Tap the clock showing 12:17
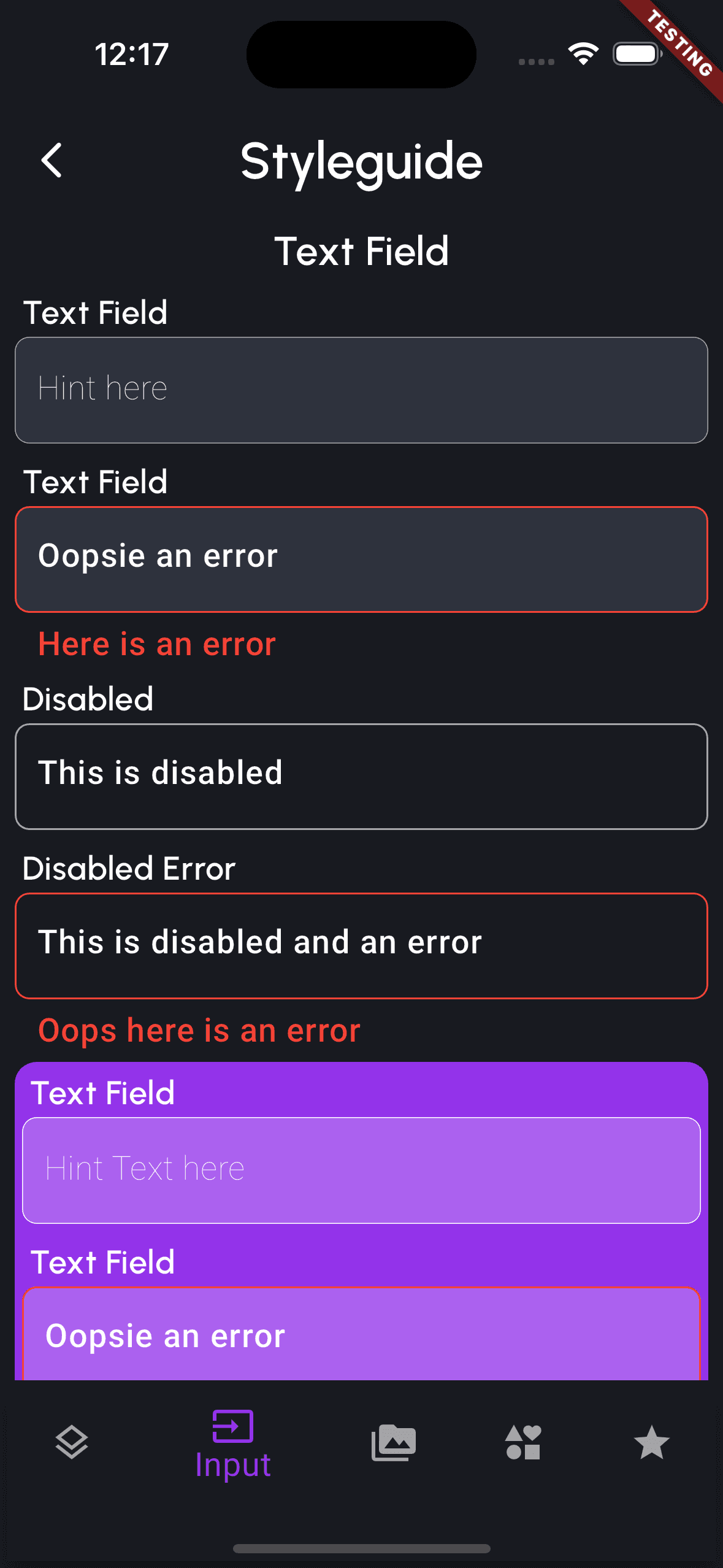This screenshot has height=1568, width=723. pos(130,54)
